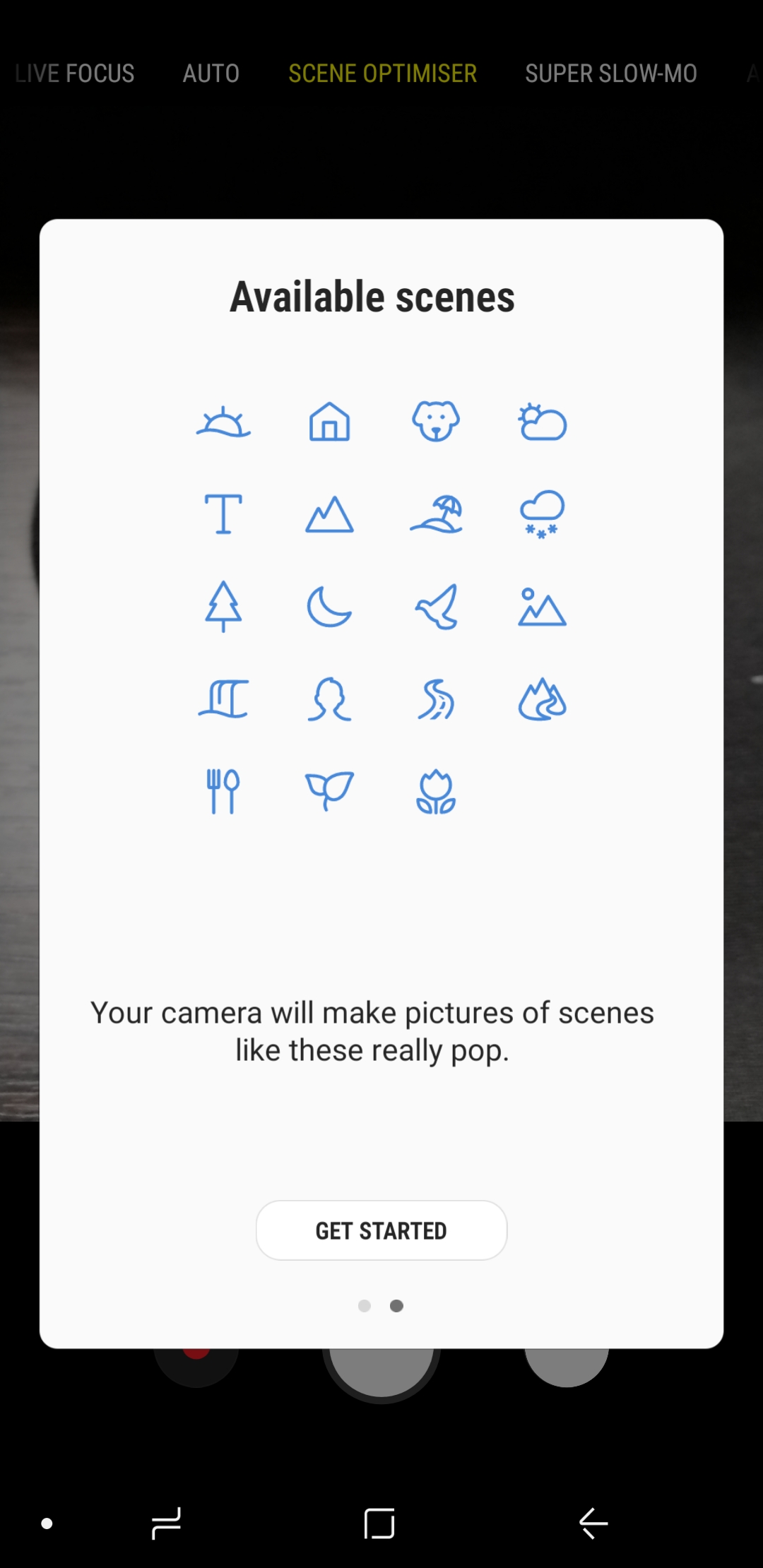Switch to Super Slow-Mo mode
This screenshot has width=763, height=1568.
[x=611, y=73]
